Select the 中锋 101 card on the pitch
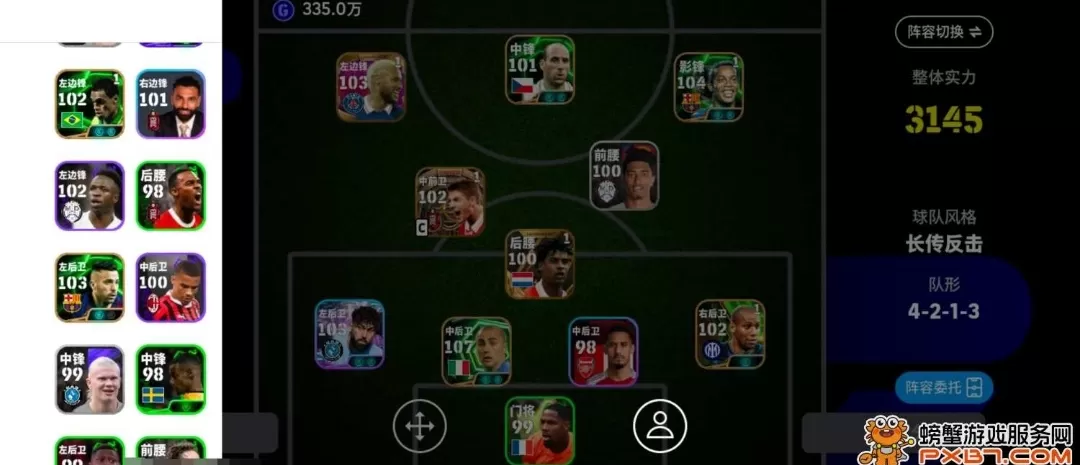The width and height of the screenshot is (1080, 465). click(540, 70)
